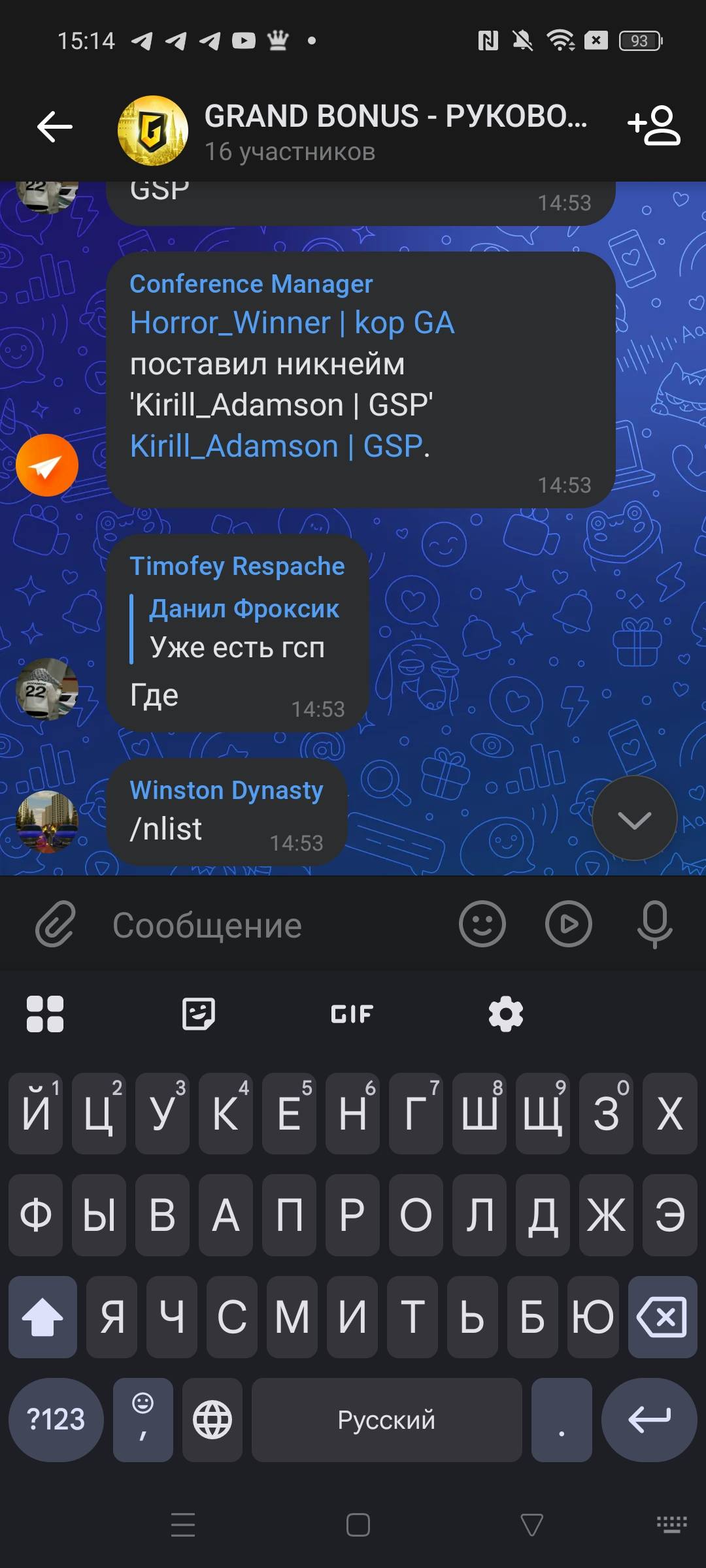The image size is (706, 1568).
Task: Jump to the quoted Данил Фроксик message
Action: [x=243, y=629]
